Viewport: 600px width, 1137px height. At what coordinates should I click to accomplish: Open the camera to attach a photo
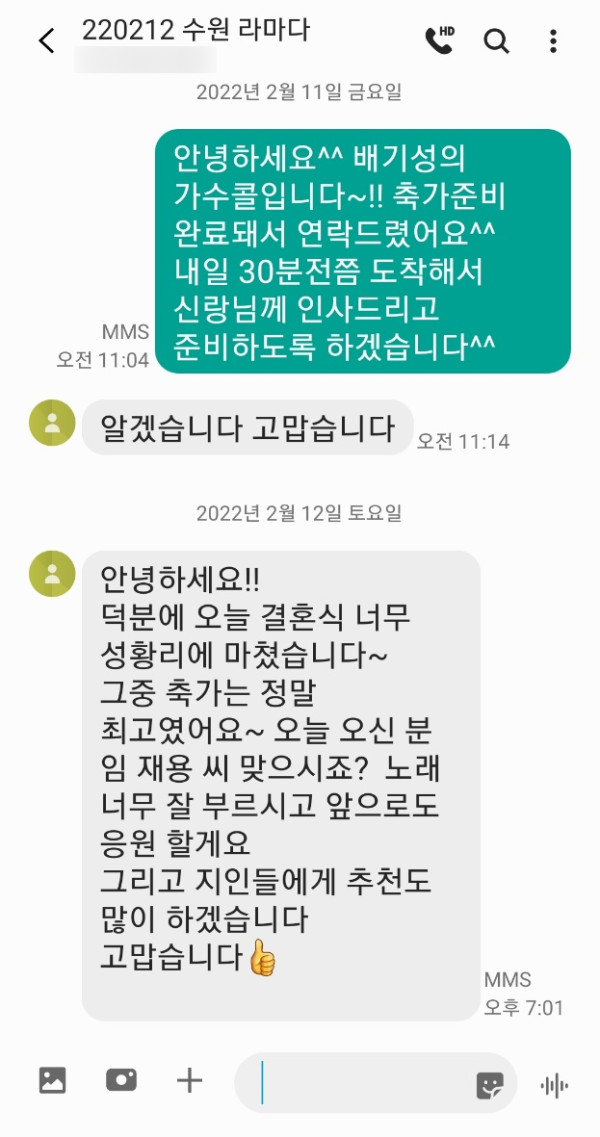[x=121, y=1080]
